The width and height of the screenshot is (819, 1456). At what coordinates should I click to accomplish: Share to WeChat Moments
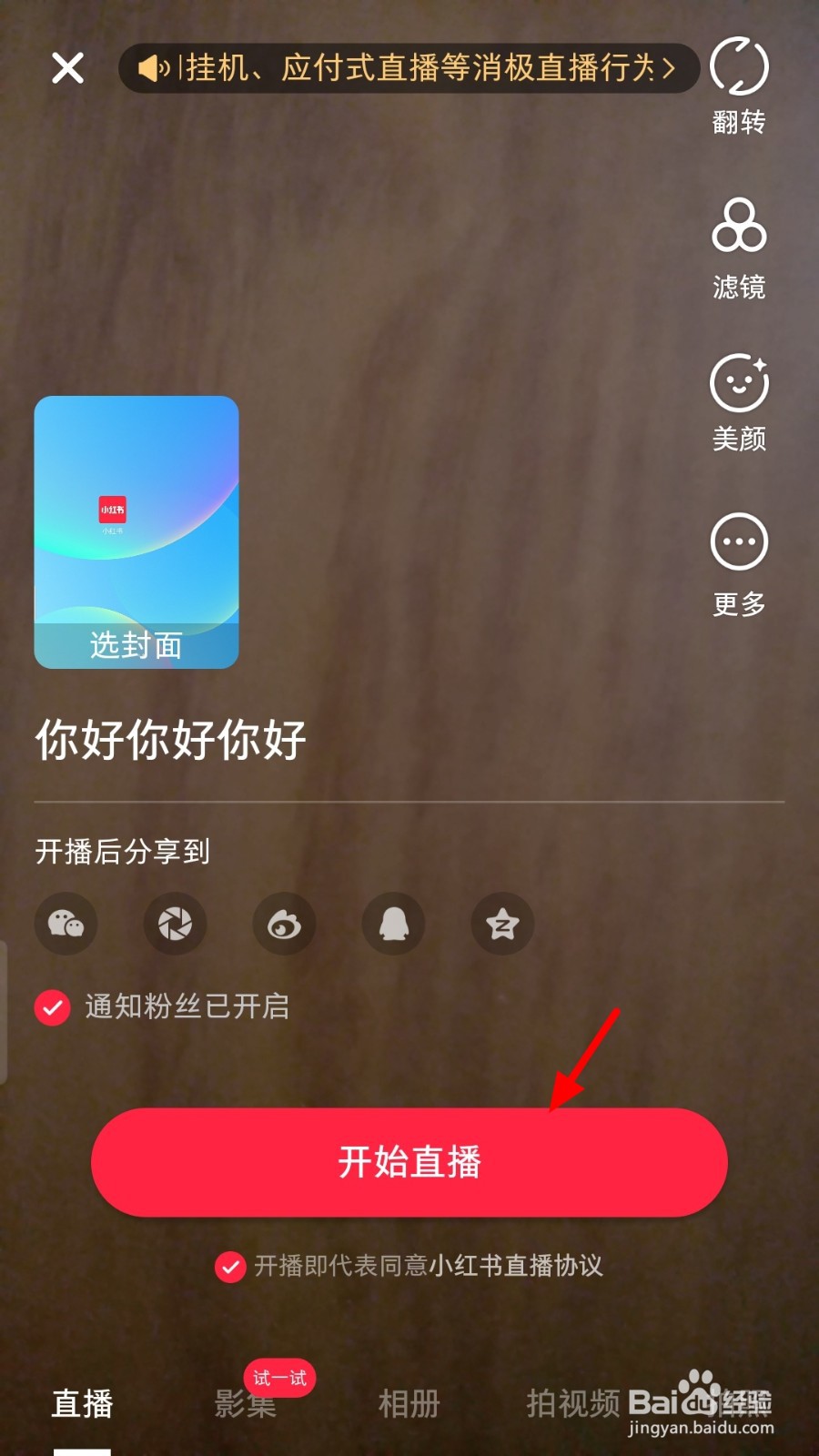pyautogui.click(x=175, y=924)
